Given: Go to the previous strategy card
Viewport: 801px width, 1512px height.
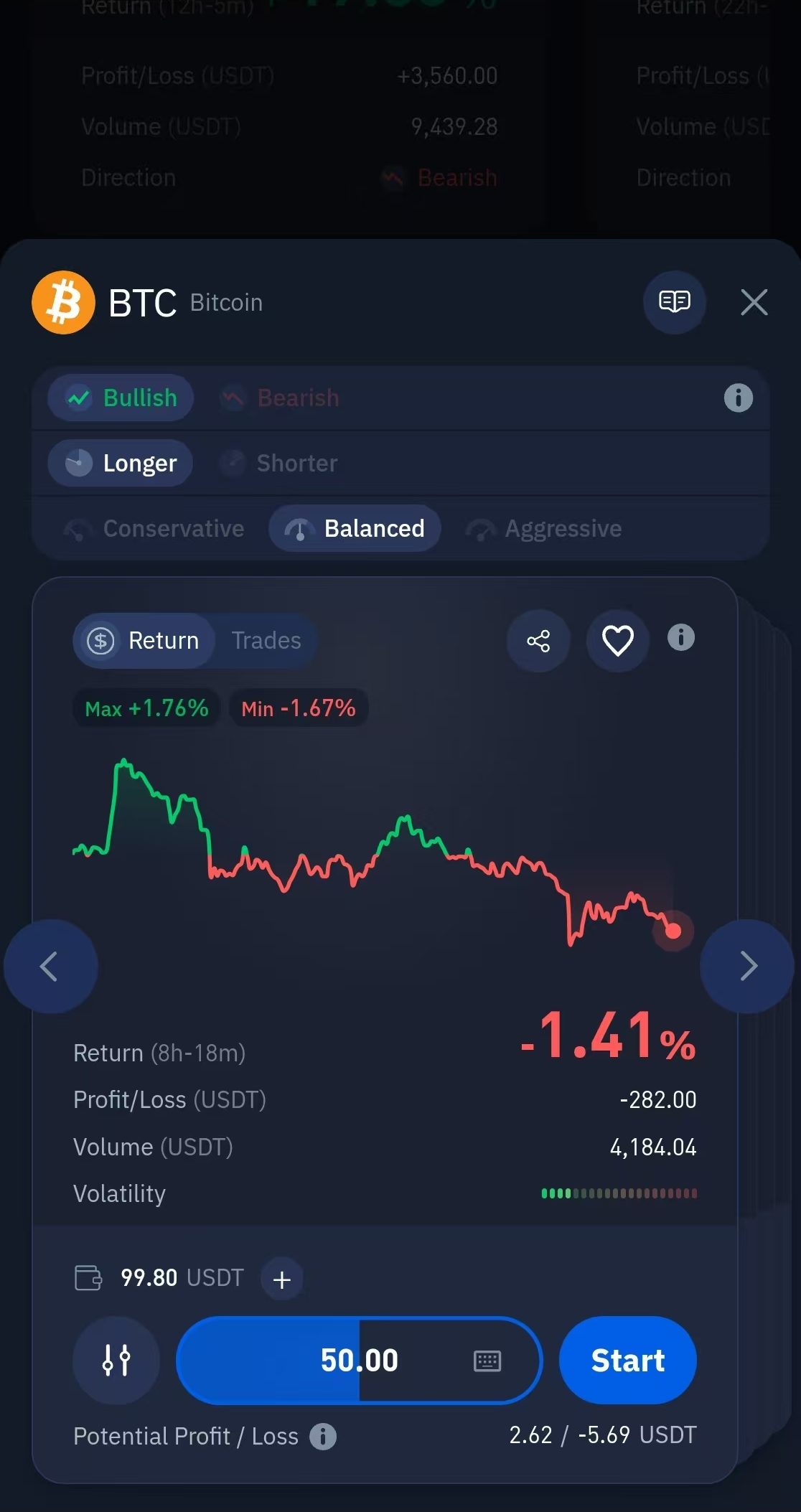Looking at the screenshot, I should [50, 966].
